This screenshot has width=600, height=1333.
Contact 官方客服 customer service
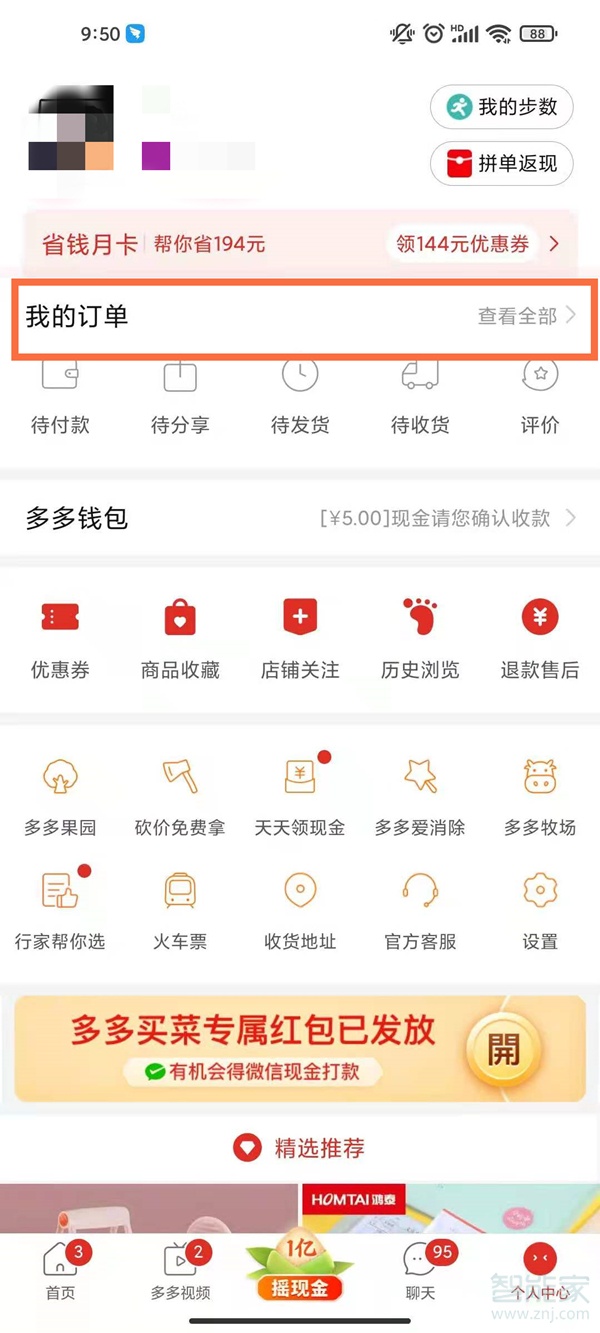click(x=420, y=910)
